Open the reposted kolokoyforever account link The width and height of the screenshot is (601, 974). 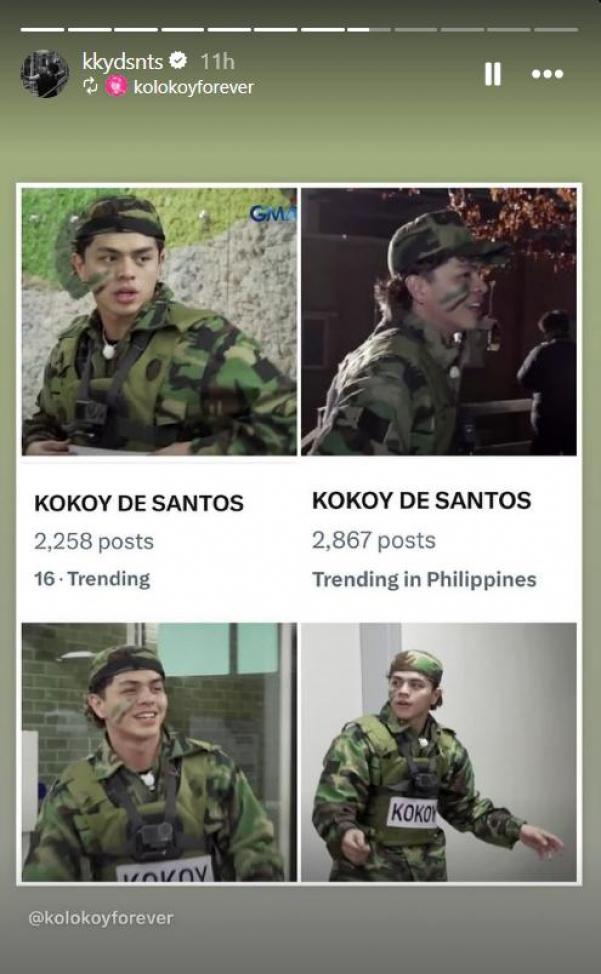[x=192, y=87]
